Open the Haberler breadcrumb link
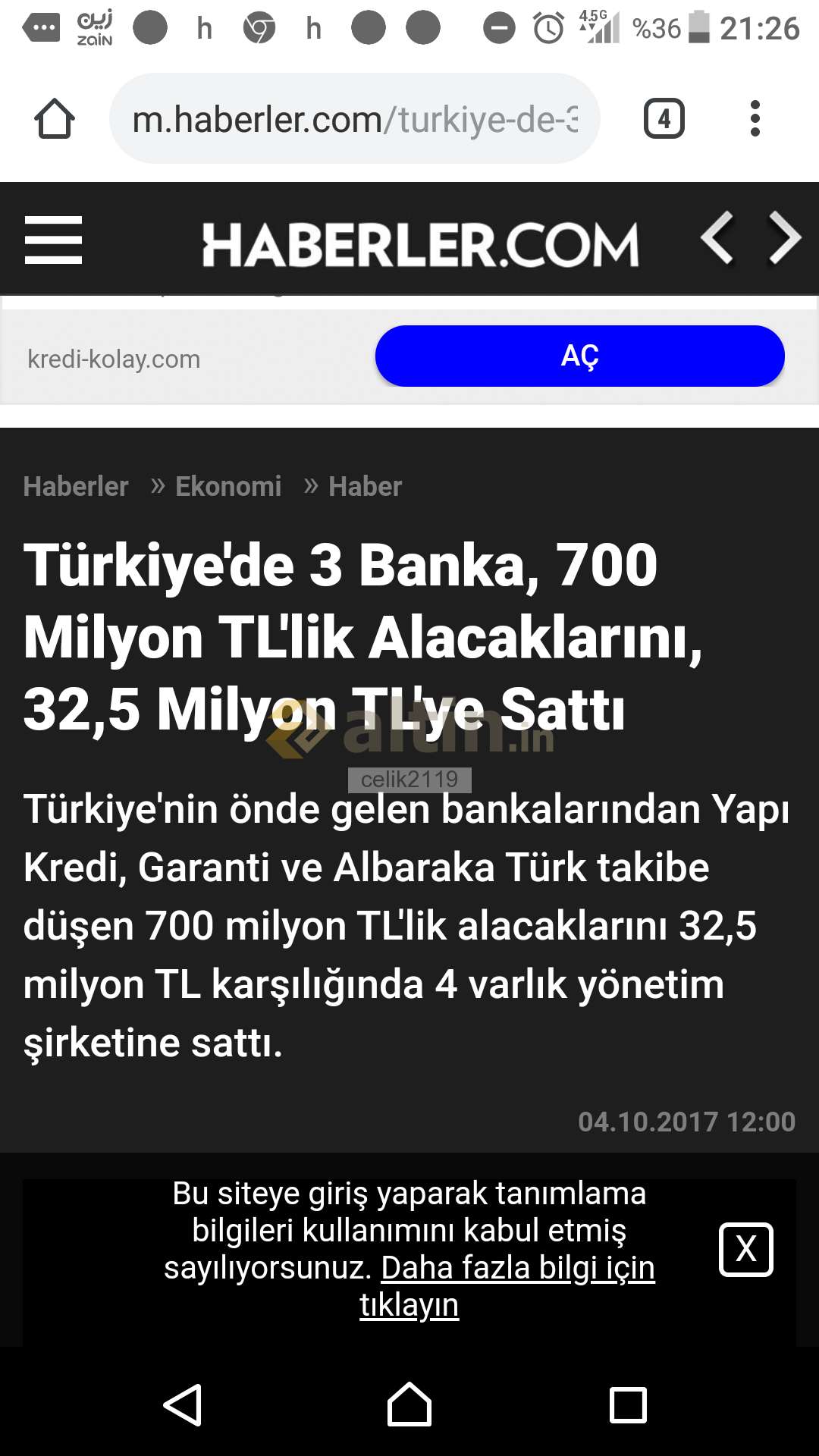Screen dimensions: 819x1456 click(x=76, y=486)
